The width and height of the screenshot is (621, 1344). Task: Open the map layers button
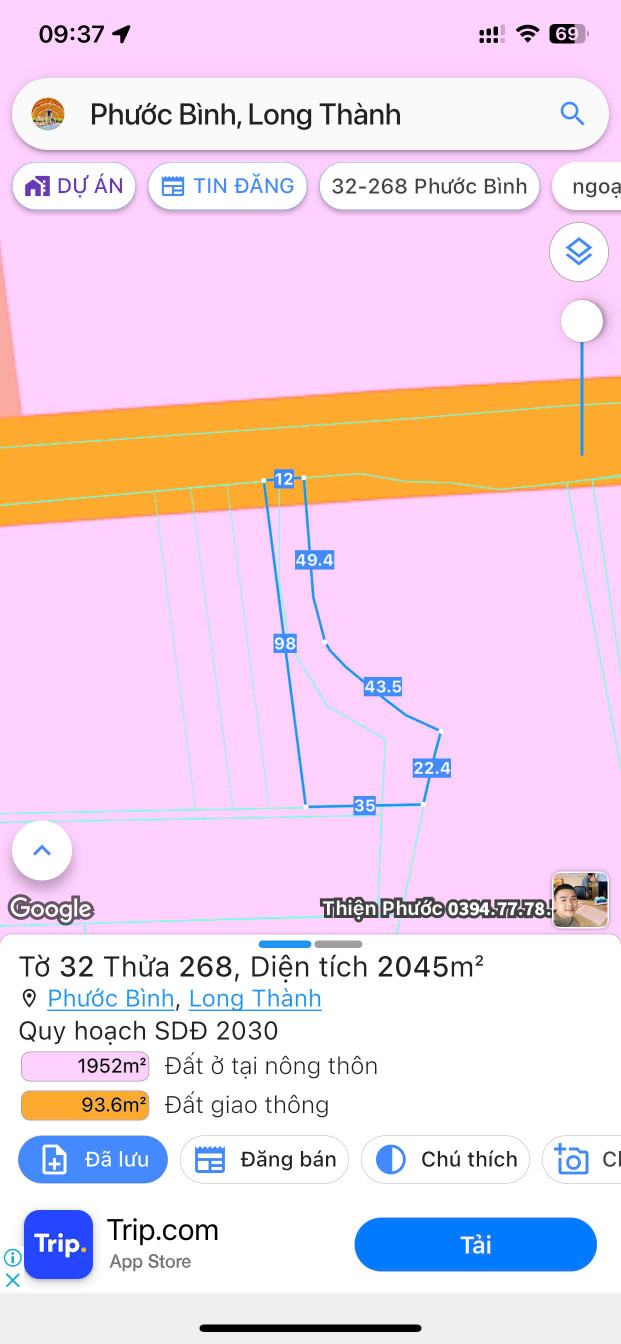[x=579, y=252]
